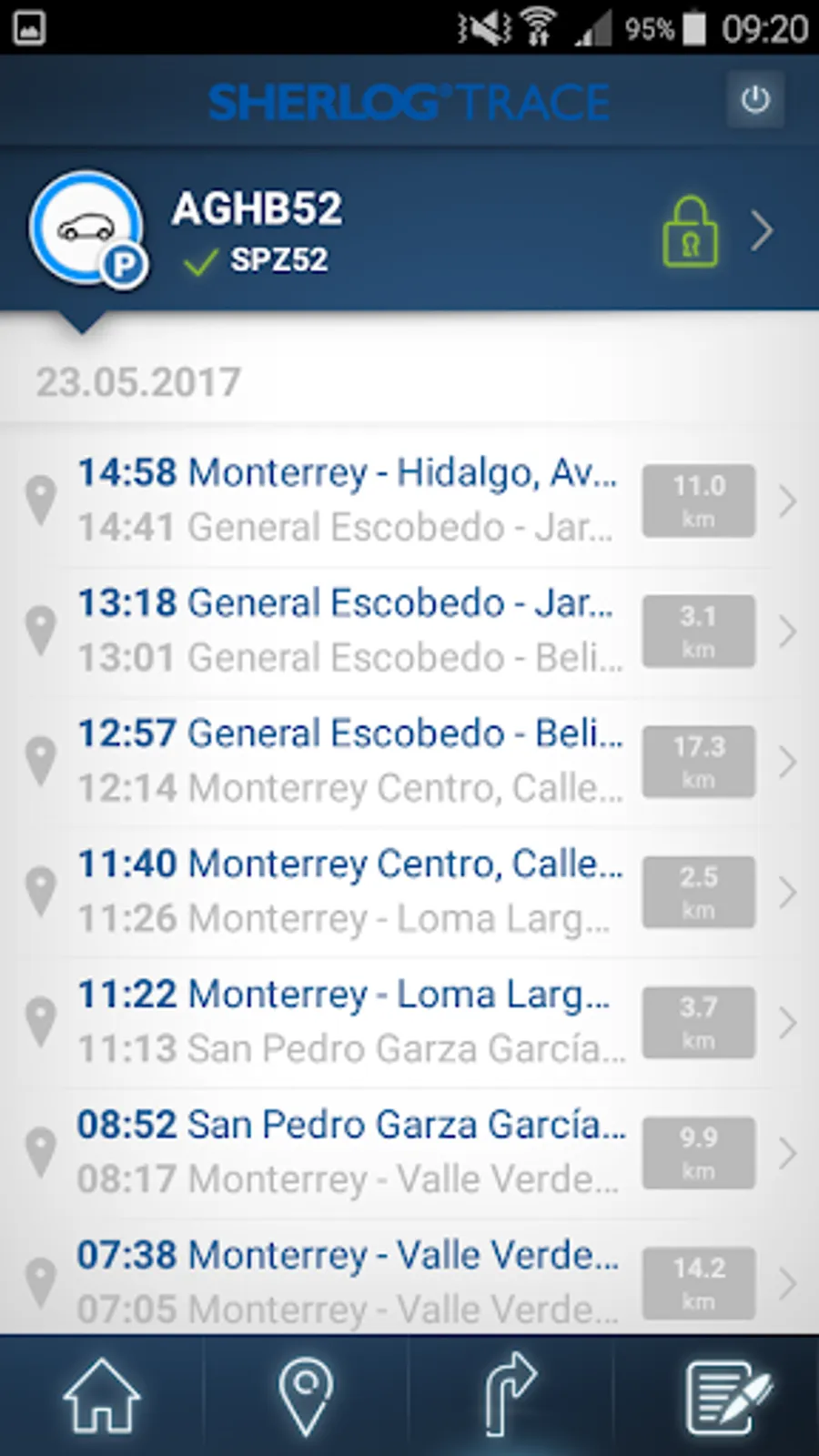819x1456 pixels.
Task: Switch to the map location tab
Action: [x=306, y=1395]
